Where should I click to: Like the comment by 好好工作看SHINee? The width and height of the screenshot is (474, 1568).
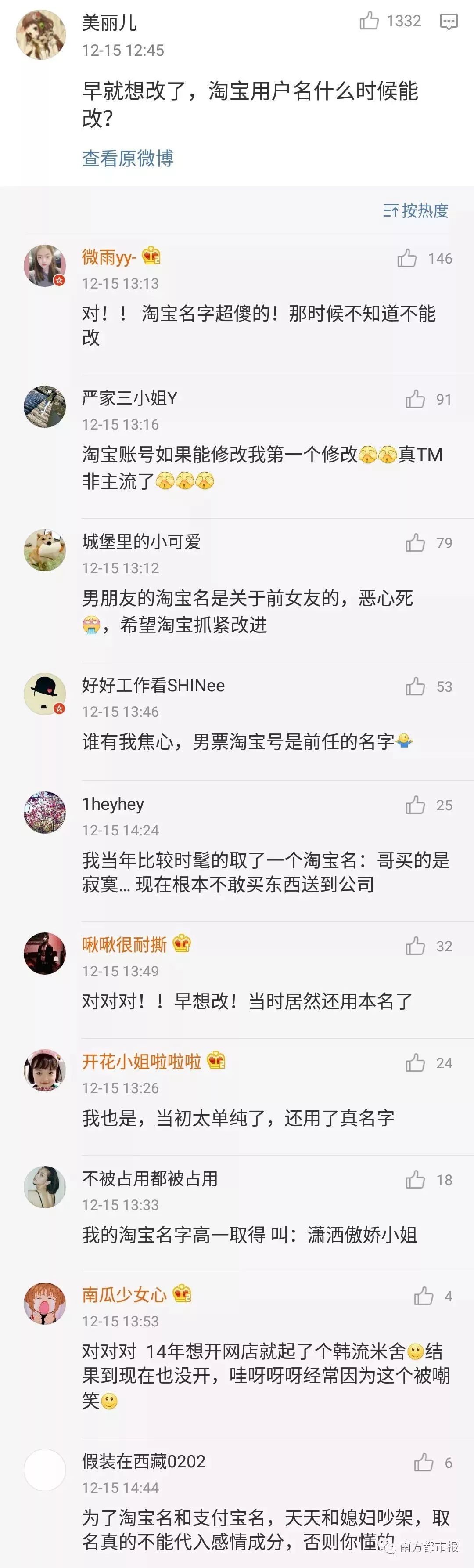tap(416, 686)
